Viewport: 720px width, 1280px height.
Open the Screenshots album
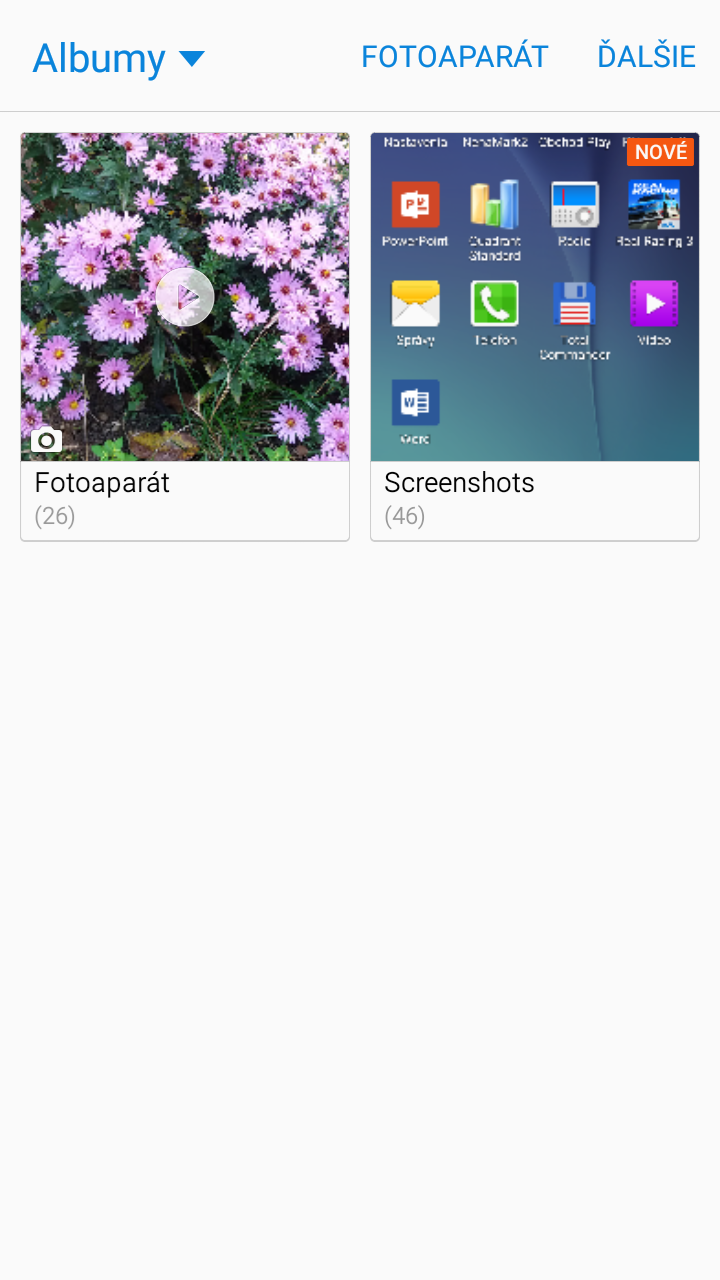[x=535, y=337]
